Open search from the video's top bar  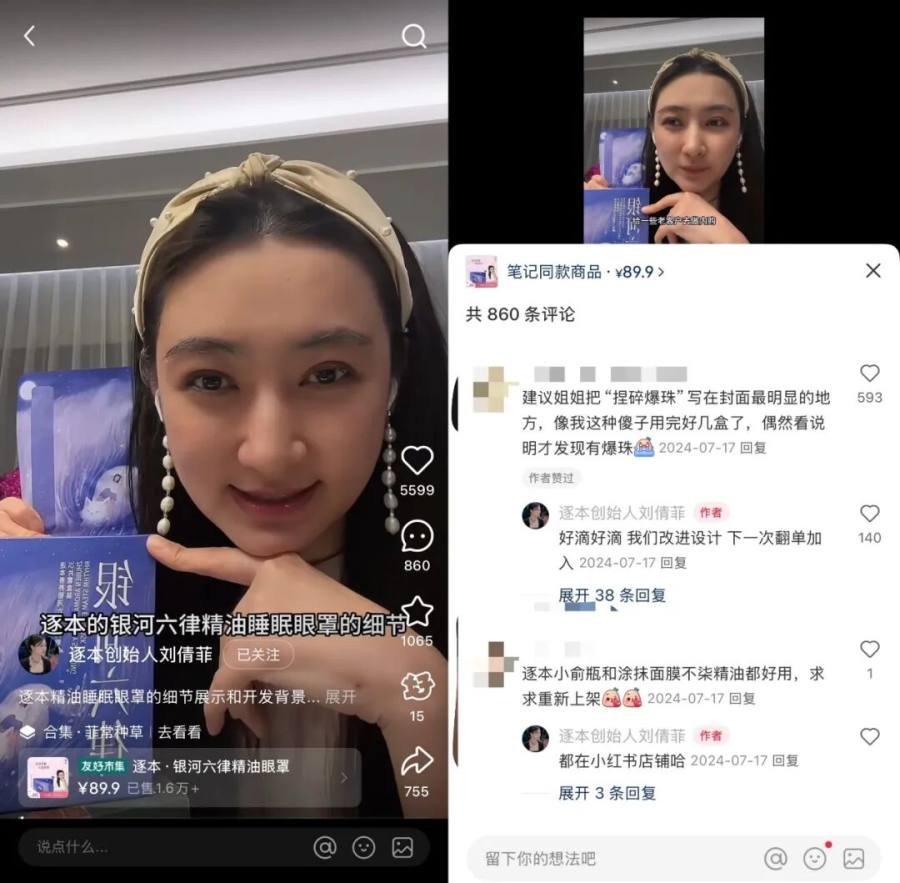[x=413, y=36]
